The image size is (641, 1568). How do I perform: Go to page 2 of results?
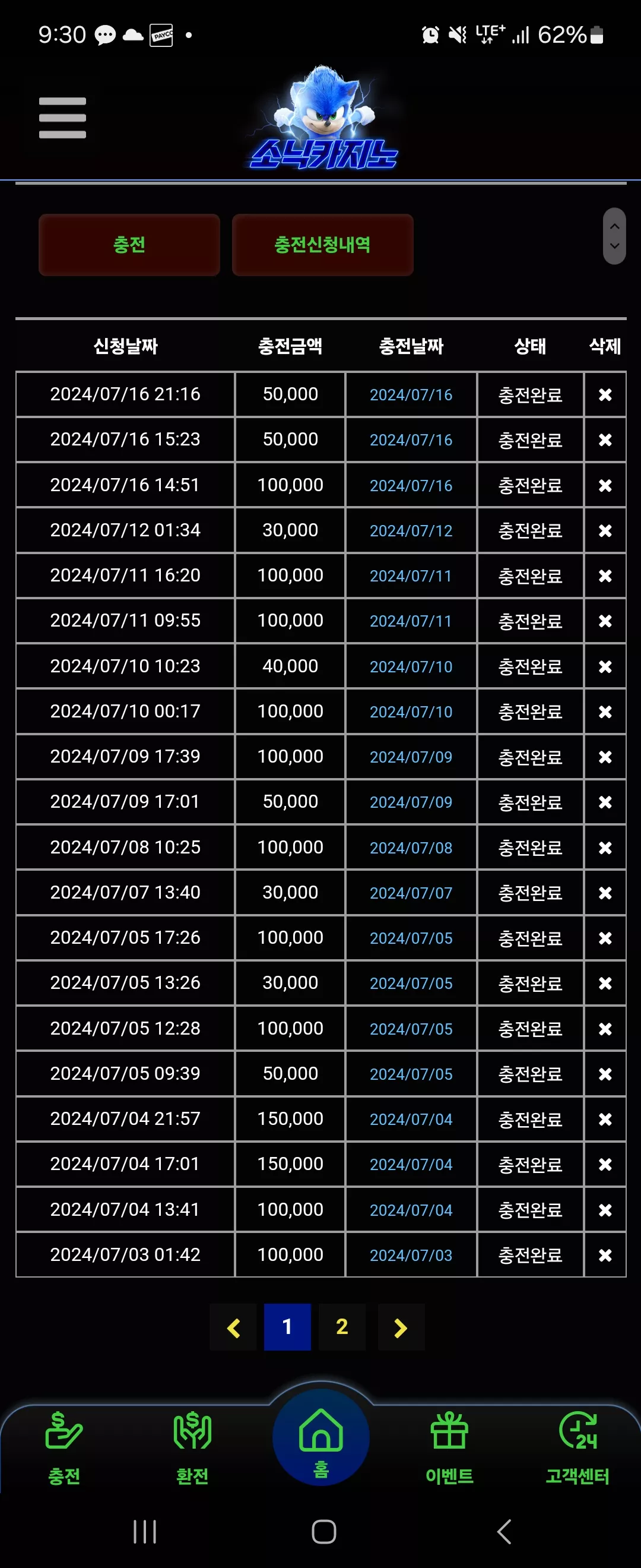click(342, 1326)
